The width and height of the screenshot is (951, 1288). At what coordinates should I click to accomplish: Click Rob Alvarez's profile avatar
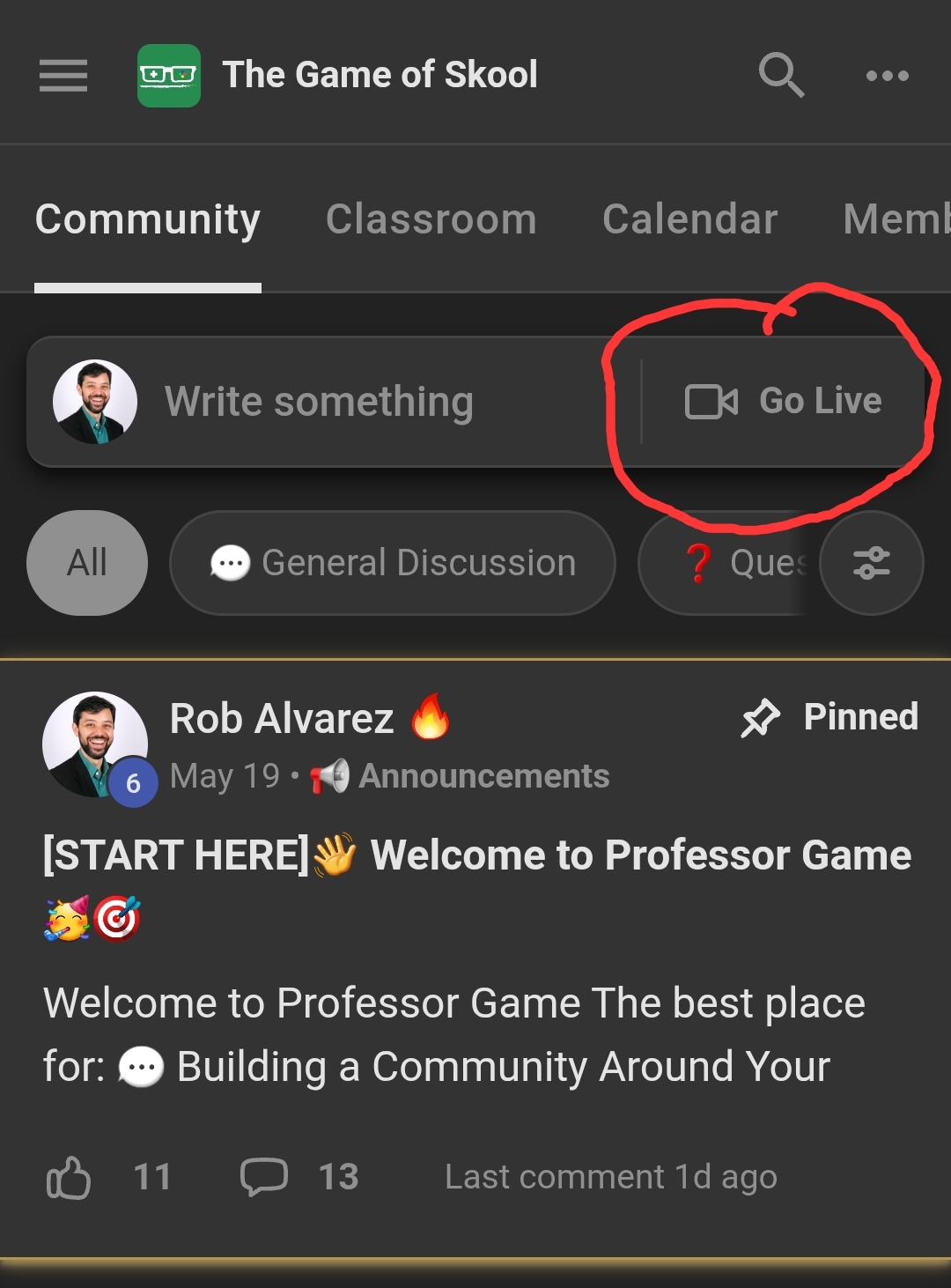[94, 743]
